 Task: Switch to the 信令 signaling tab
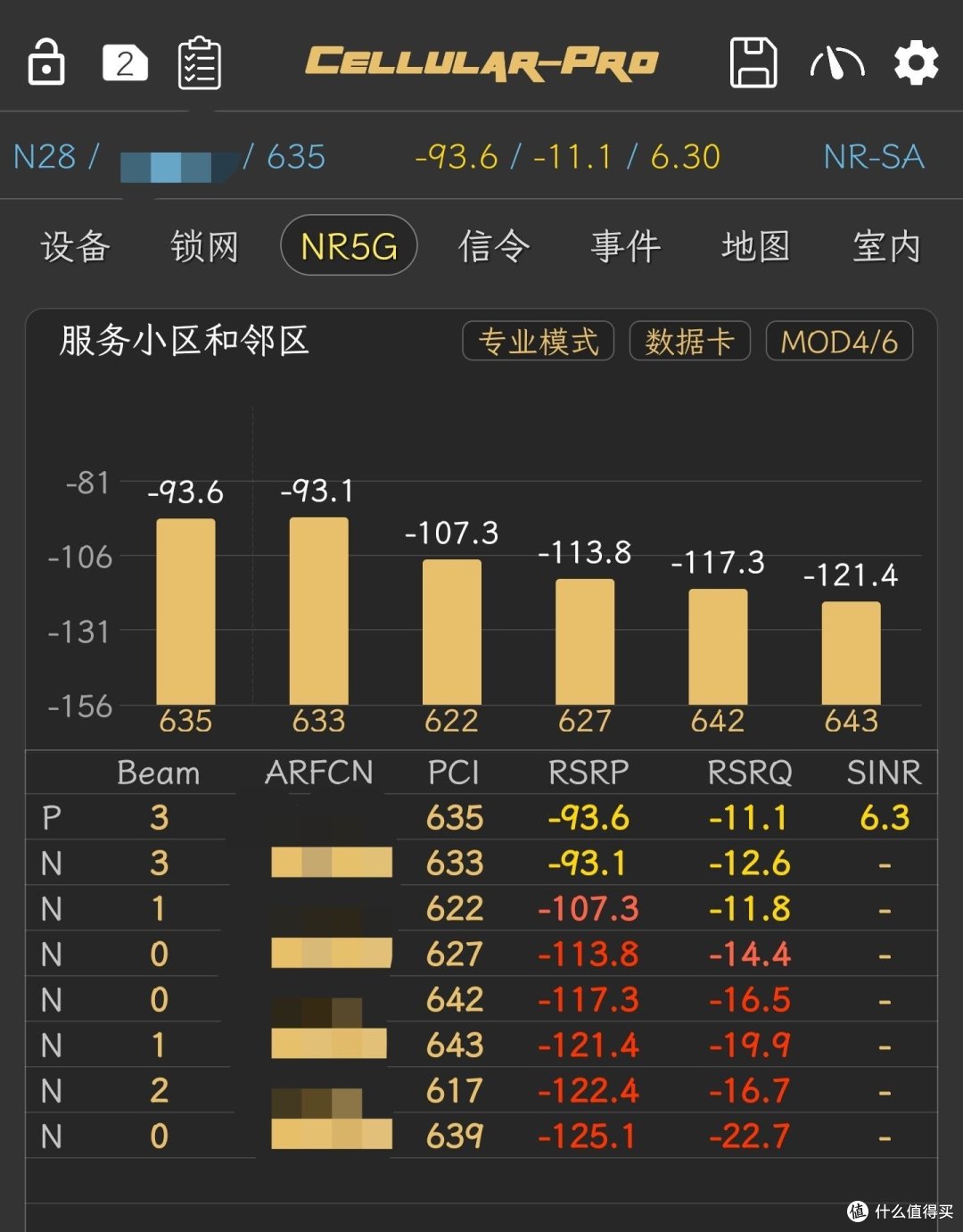(x=494, y=246)
